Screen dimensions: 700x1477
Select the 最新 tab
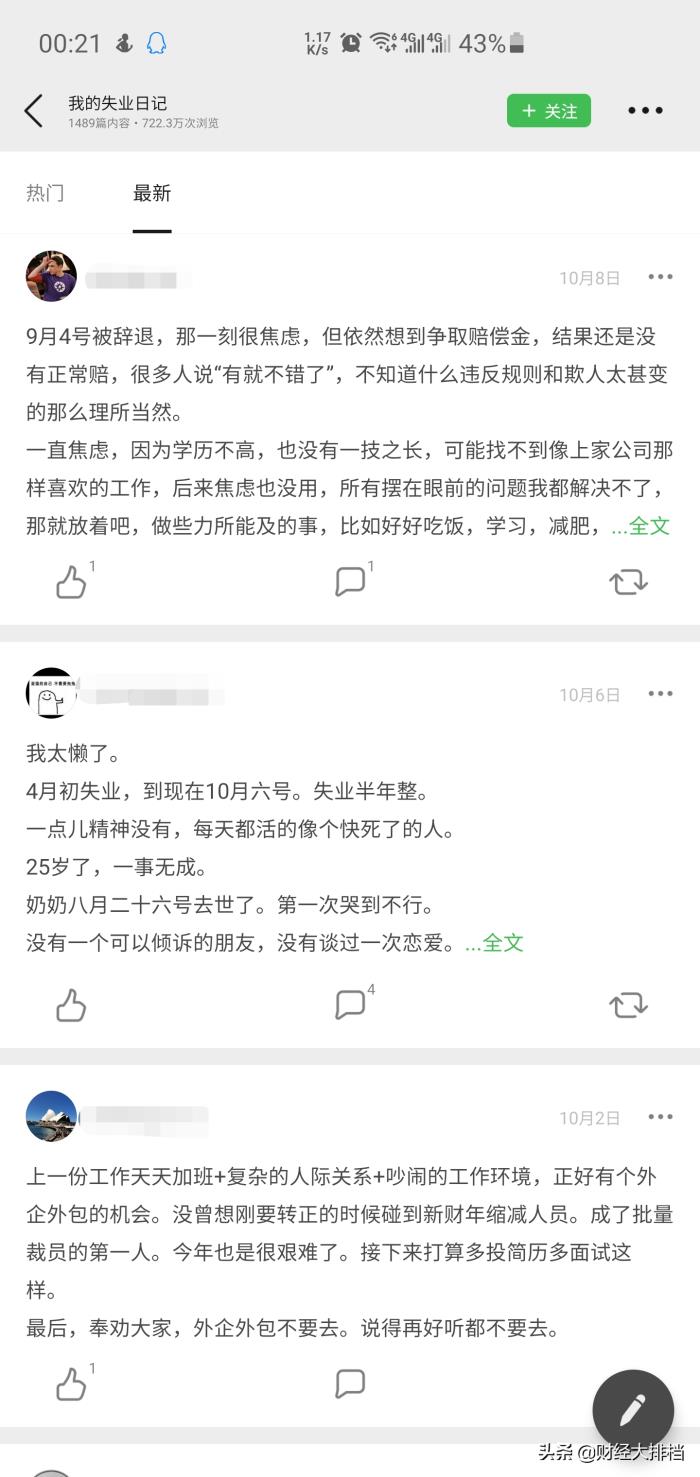tap(152, 194)
